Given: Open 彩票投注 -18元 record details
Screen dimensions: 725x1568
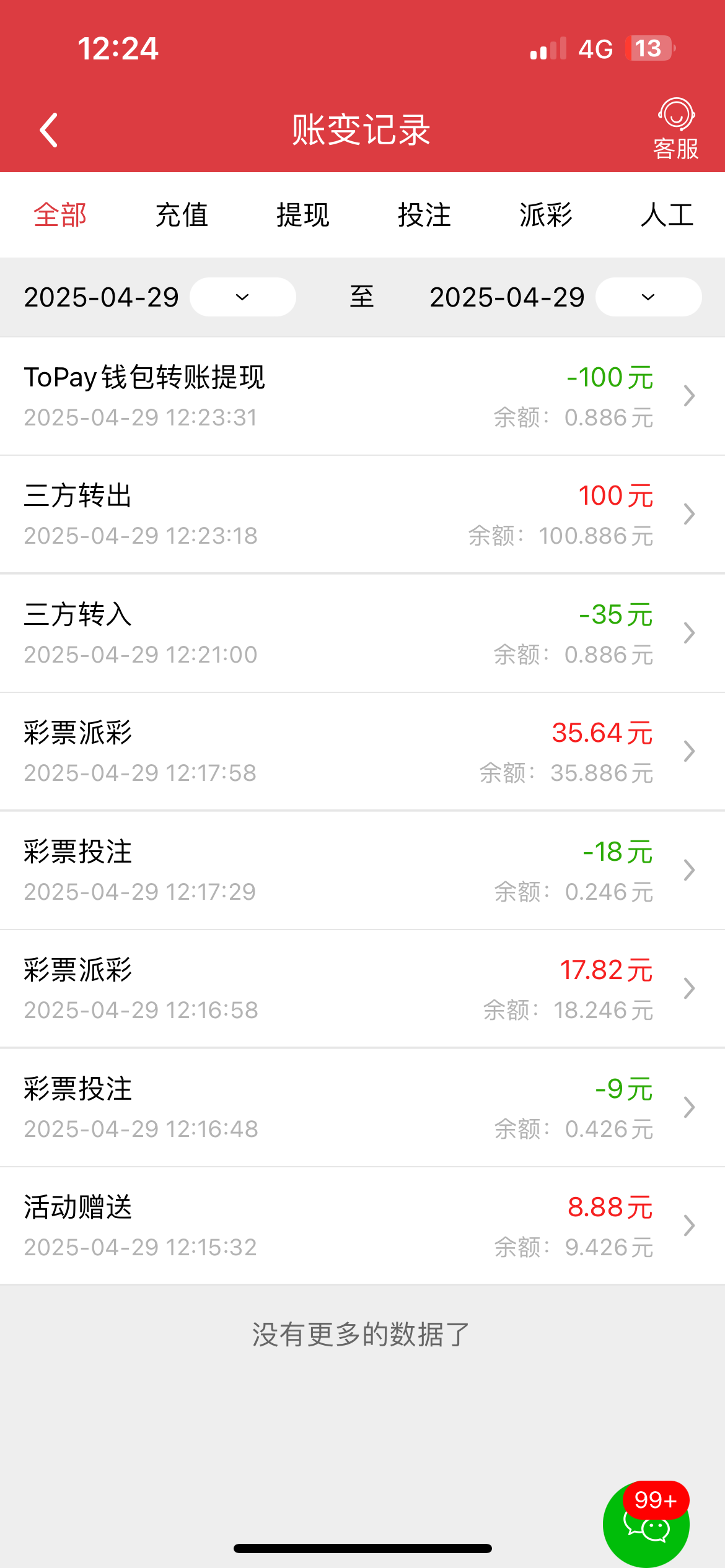Looking at the screenshot, I should (362, 871).
